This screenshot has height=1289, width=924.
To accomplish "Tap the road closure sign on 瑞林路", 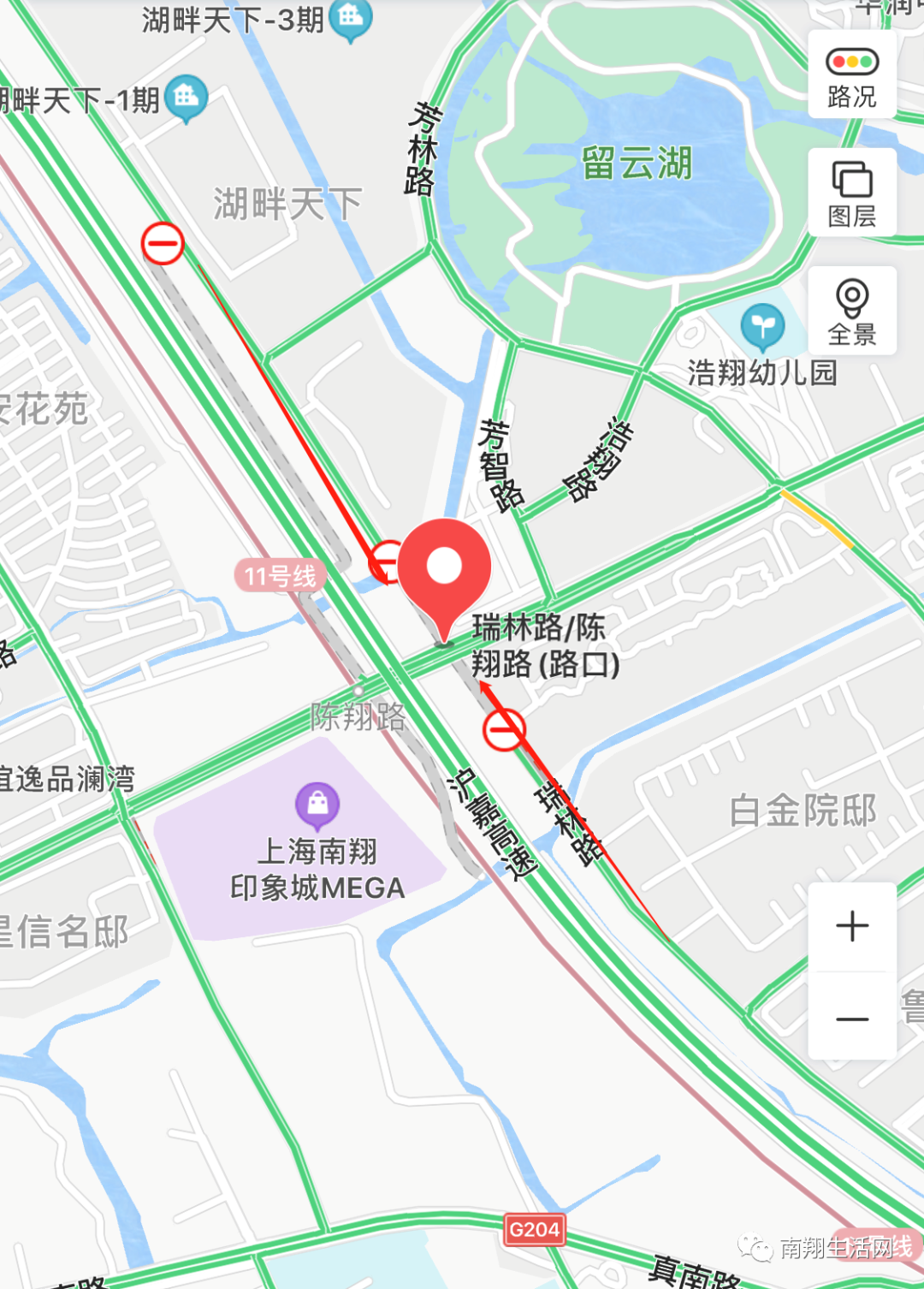I will point(504,730).
